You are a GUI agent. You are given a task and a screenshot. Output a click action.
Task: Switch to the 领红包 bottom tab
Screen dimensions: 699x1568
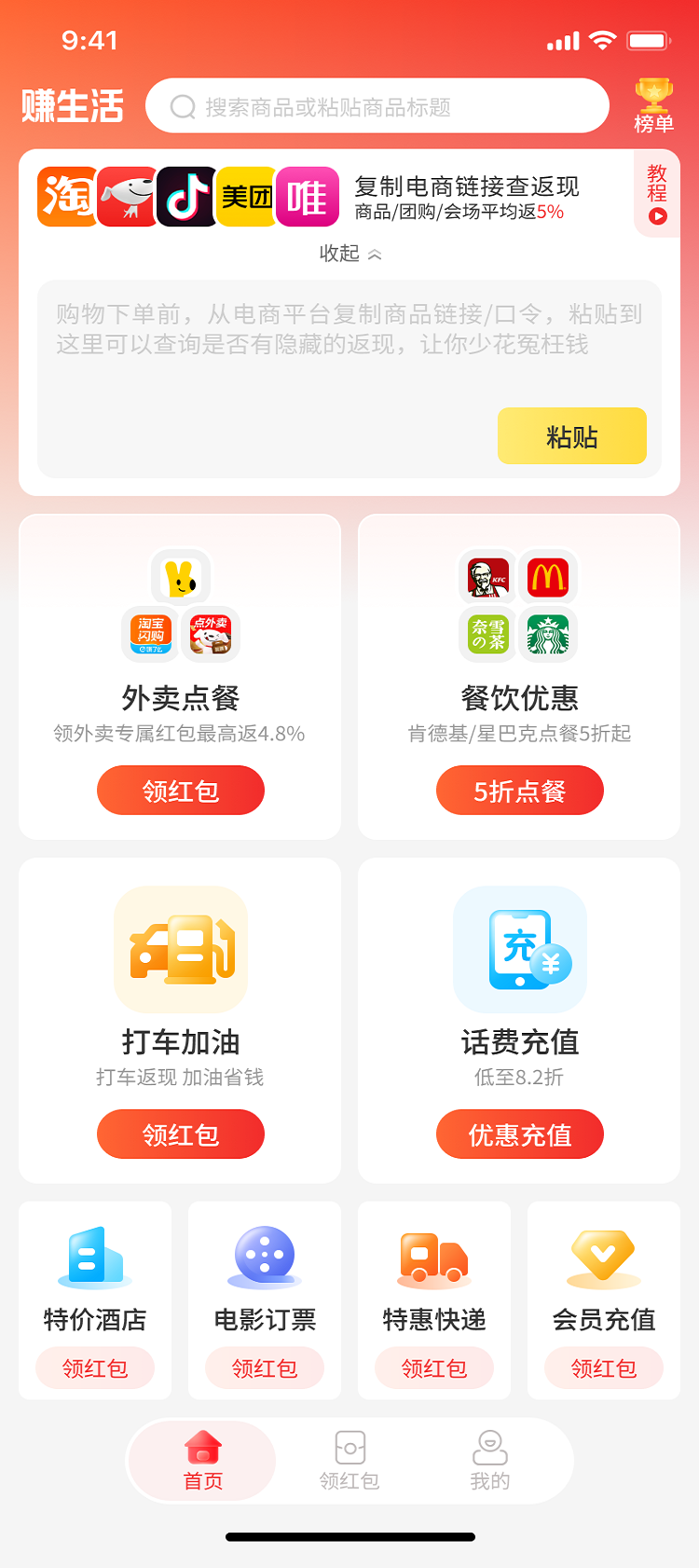tap(349, 1461)
